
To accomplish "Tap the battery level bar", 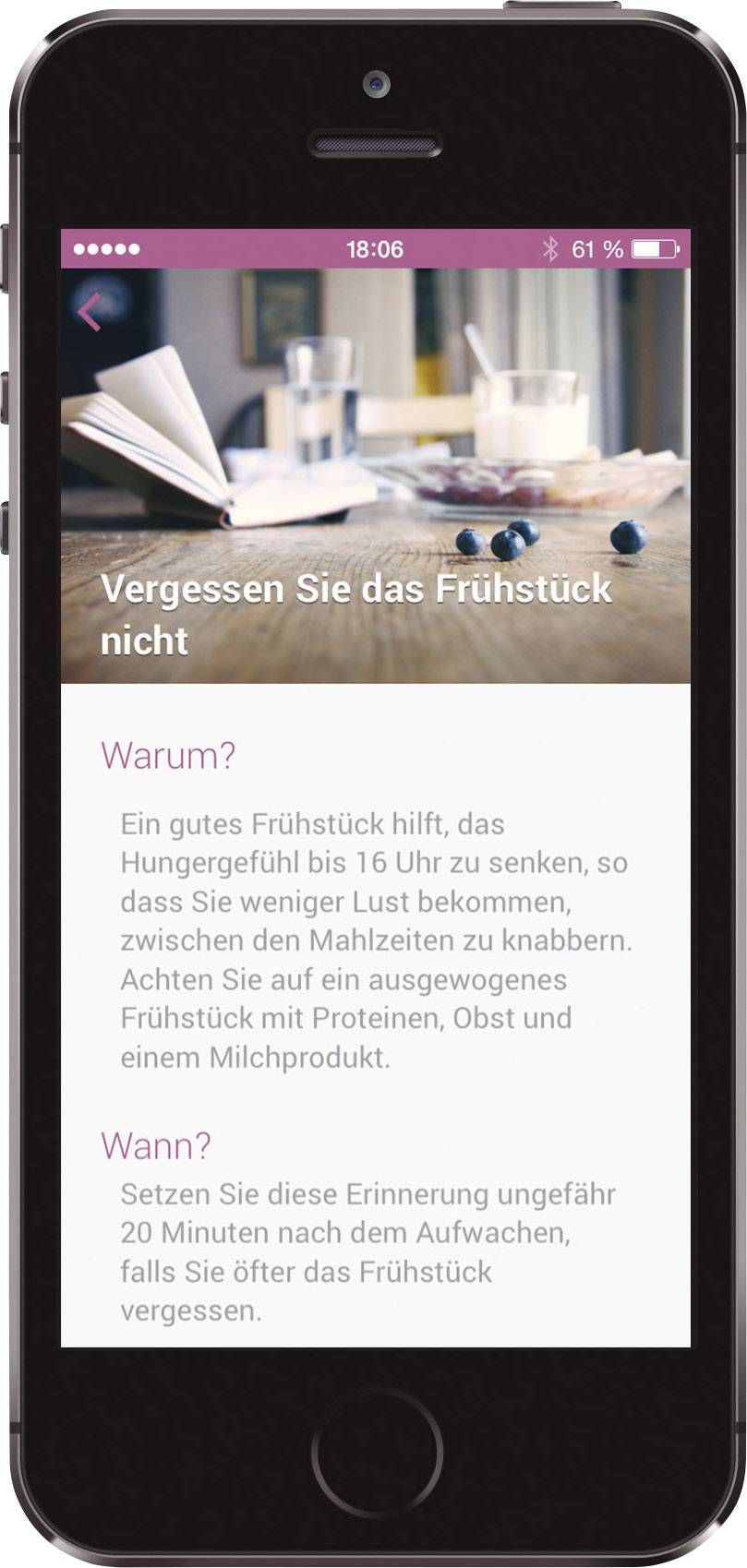I will (649, 247).
